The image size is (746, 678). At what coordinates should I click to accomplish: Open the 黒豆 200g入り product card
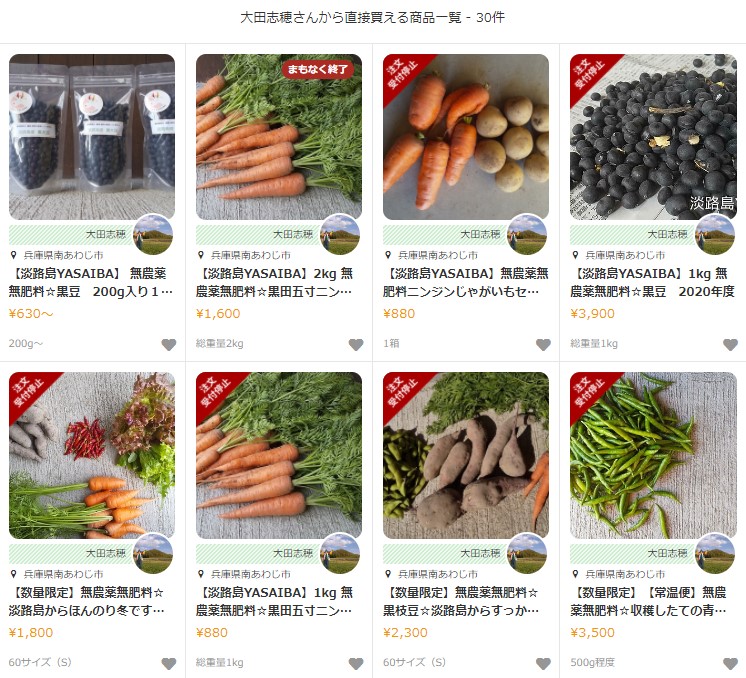92,137
